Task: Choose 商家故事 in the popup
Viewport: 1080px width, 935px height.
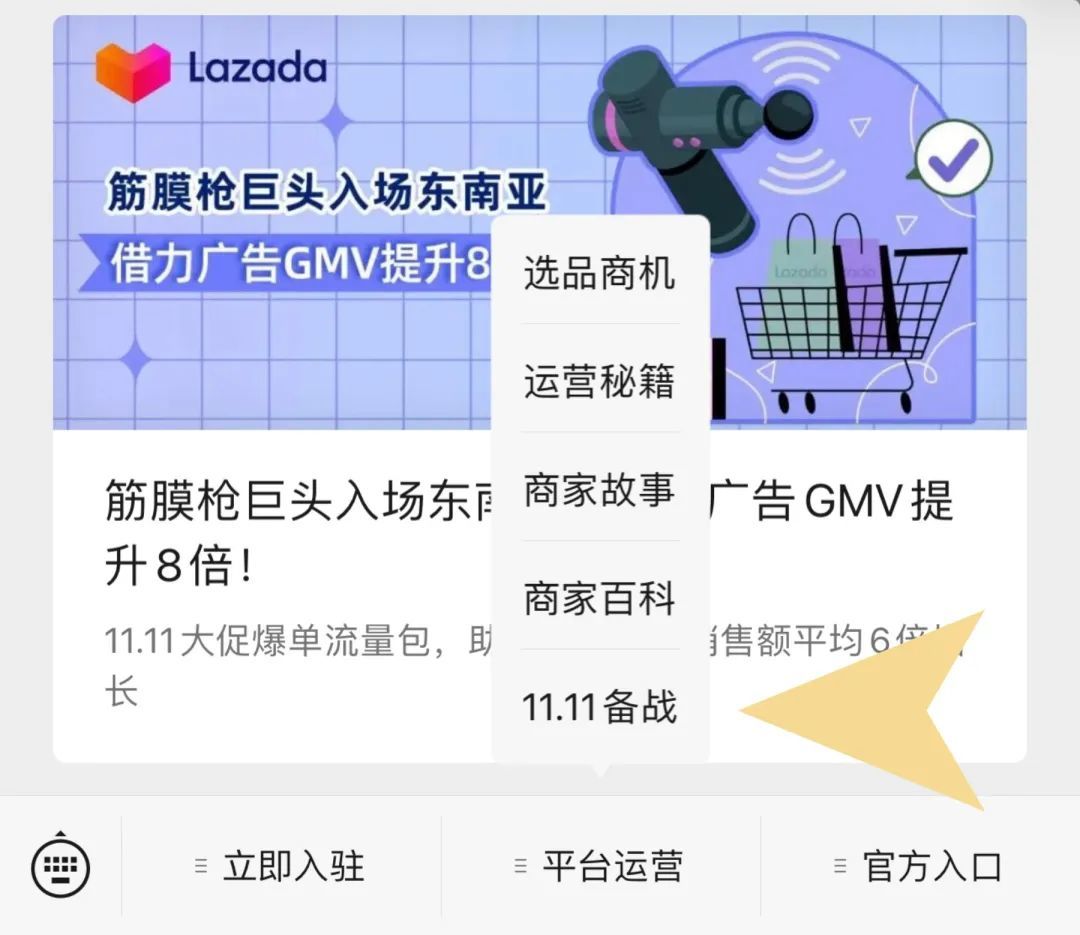Action: 600,490
